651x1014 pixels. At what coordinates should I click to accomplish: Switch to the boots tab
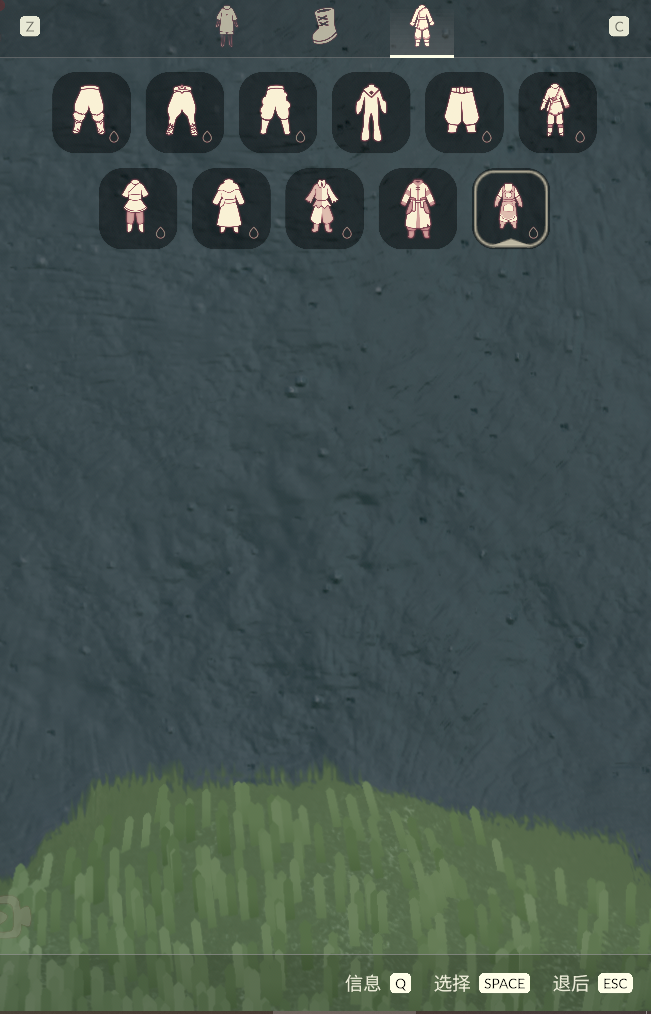click(325, 26)
